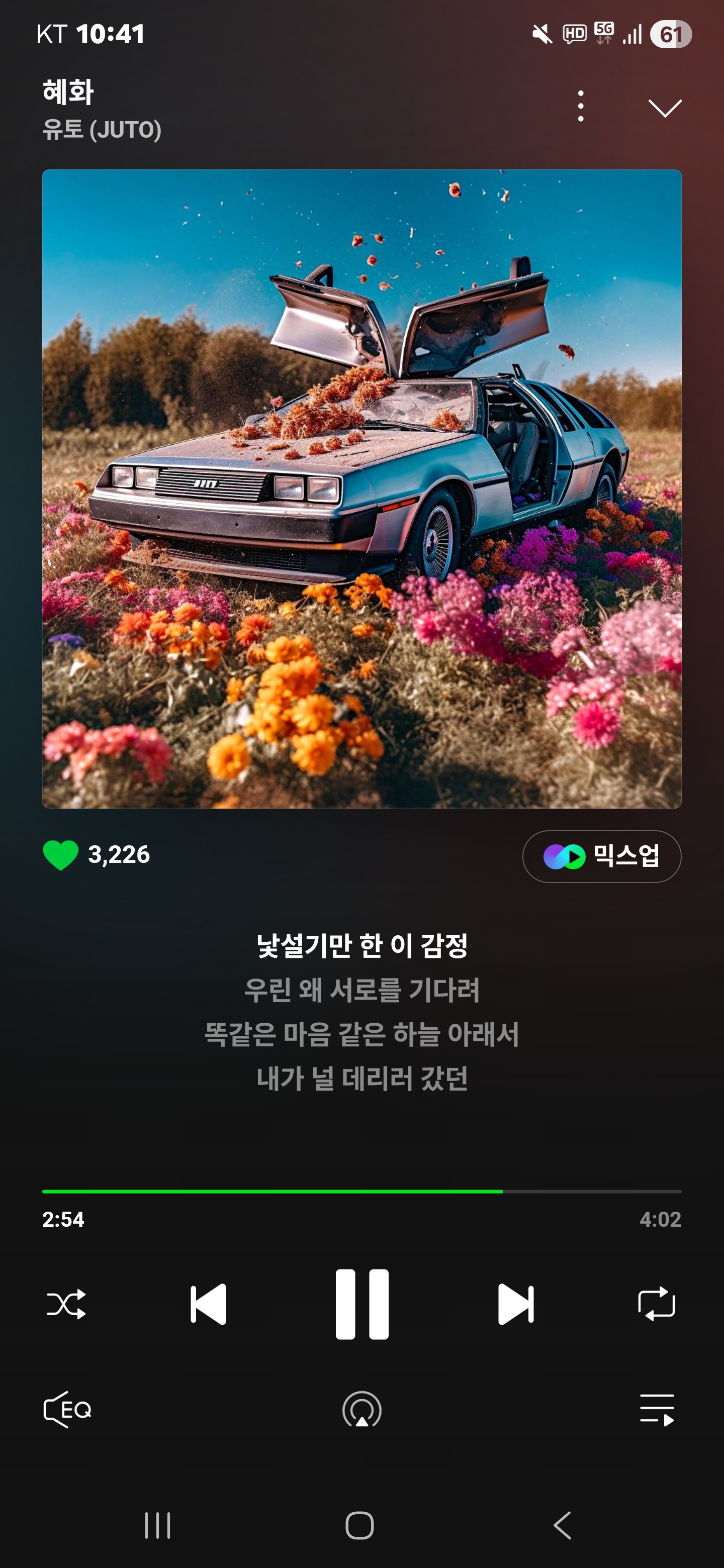Go back with the system back button
The height and width of the screenshot is (1568, 724).
(563, 1525)
